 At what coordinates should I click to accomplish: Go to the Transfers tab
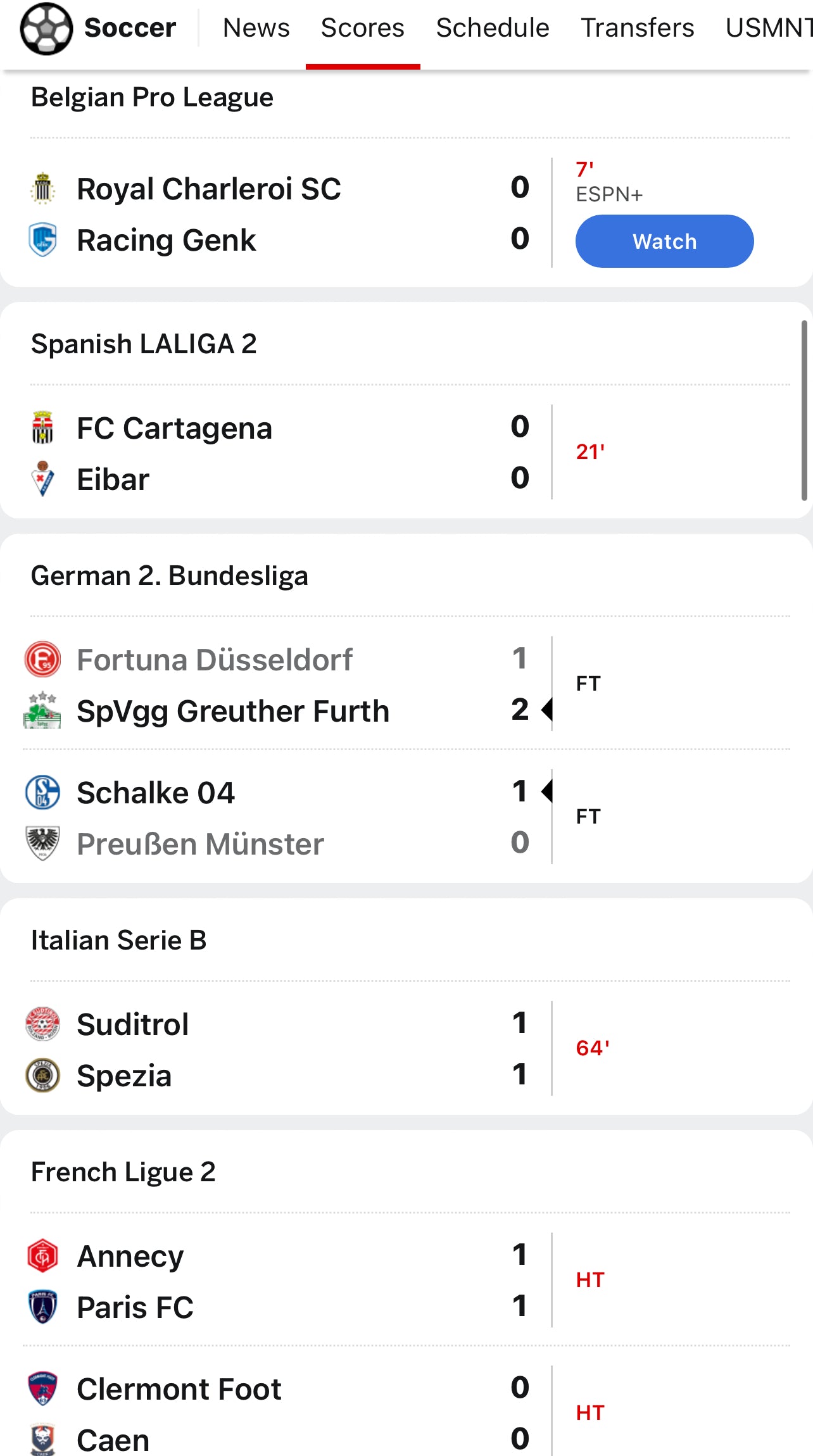637,28
